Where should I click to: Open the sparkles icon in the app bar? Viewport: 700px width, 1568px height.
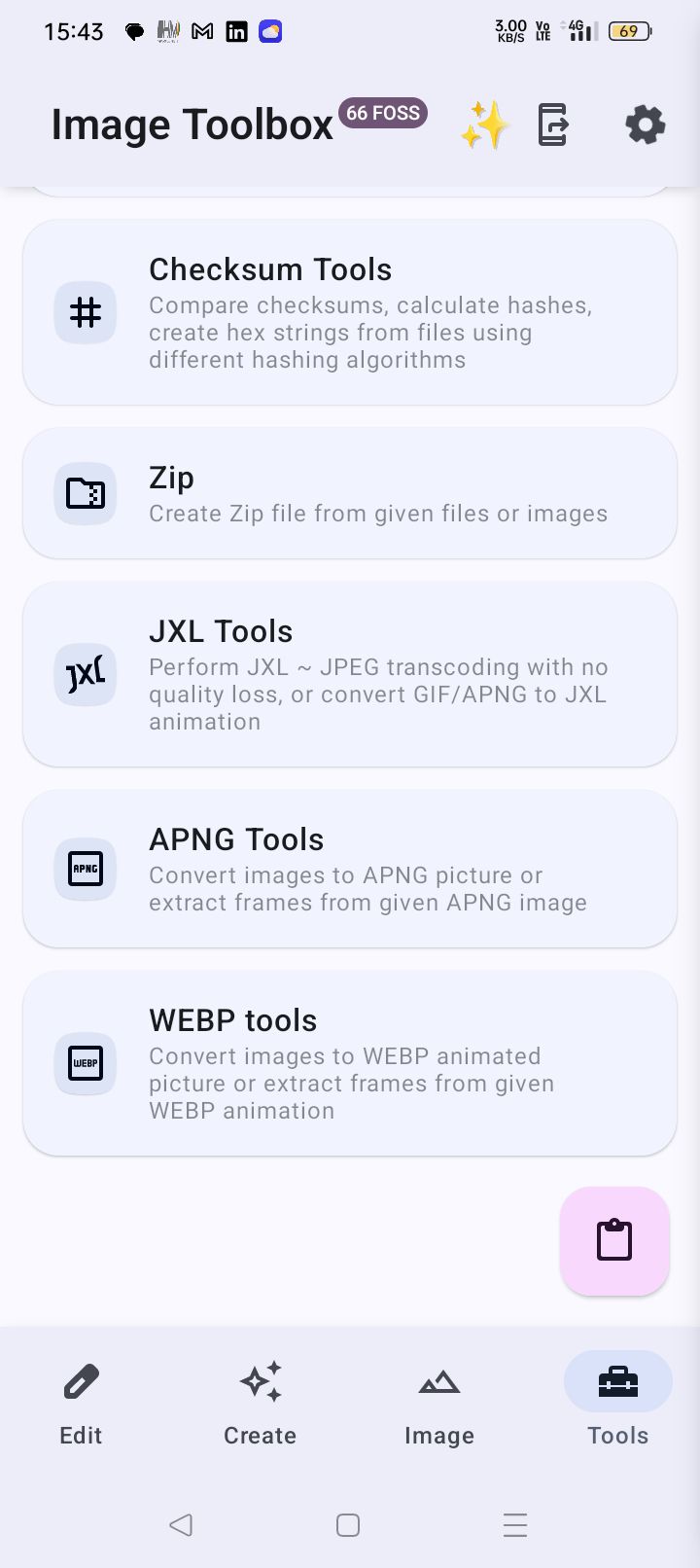coord(484,125)
